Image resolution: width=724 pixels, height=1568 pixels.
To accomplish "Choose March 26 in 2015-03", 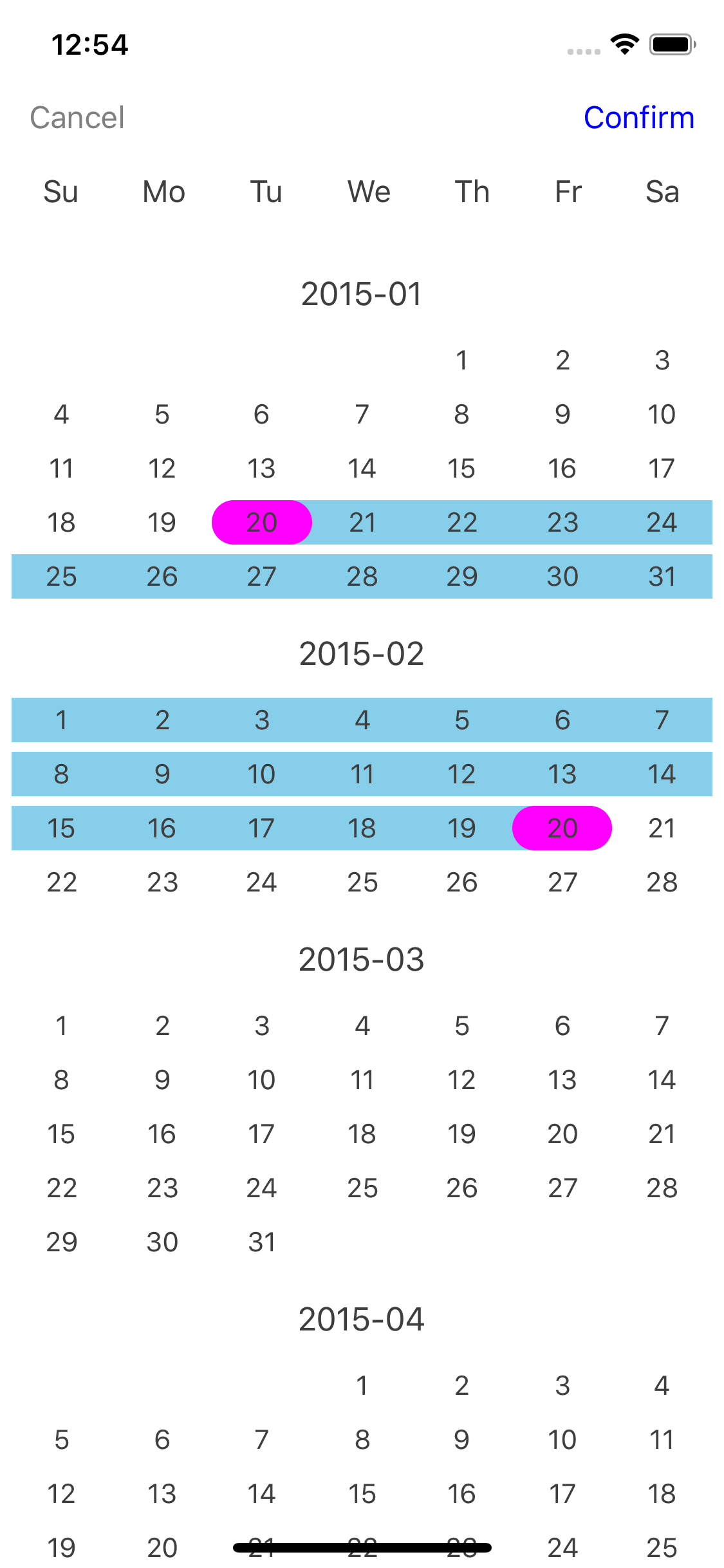I will (x=462, y=1188).
